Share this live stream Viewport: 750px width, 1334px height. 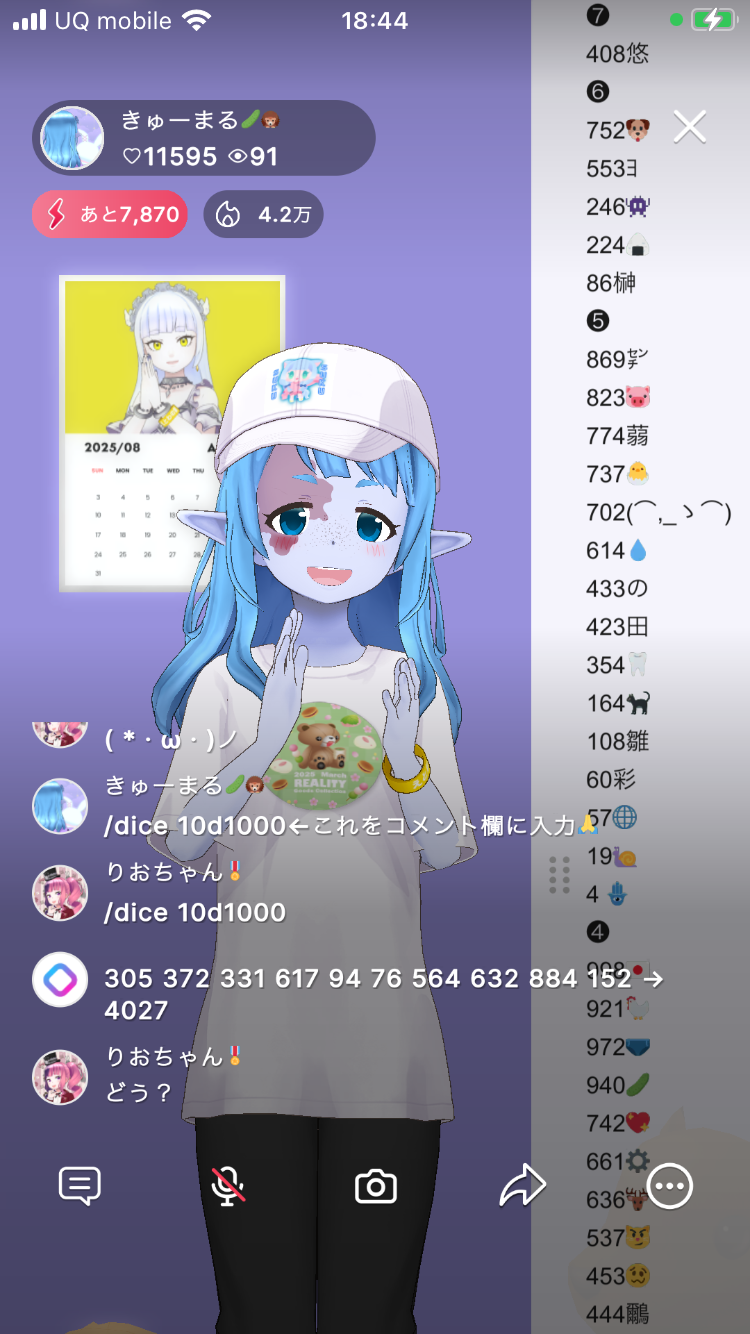(522, 1186)
